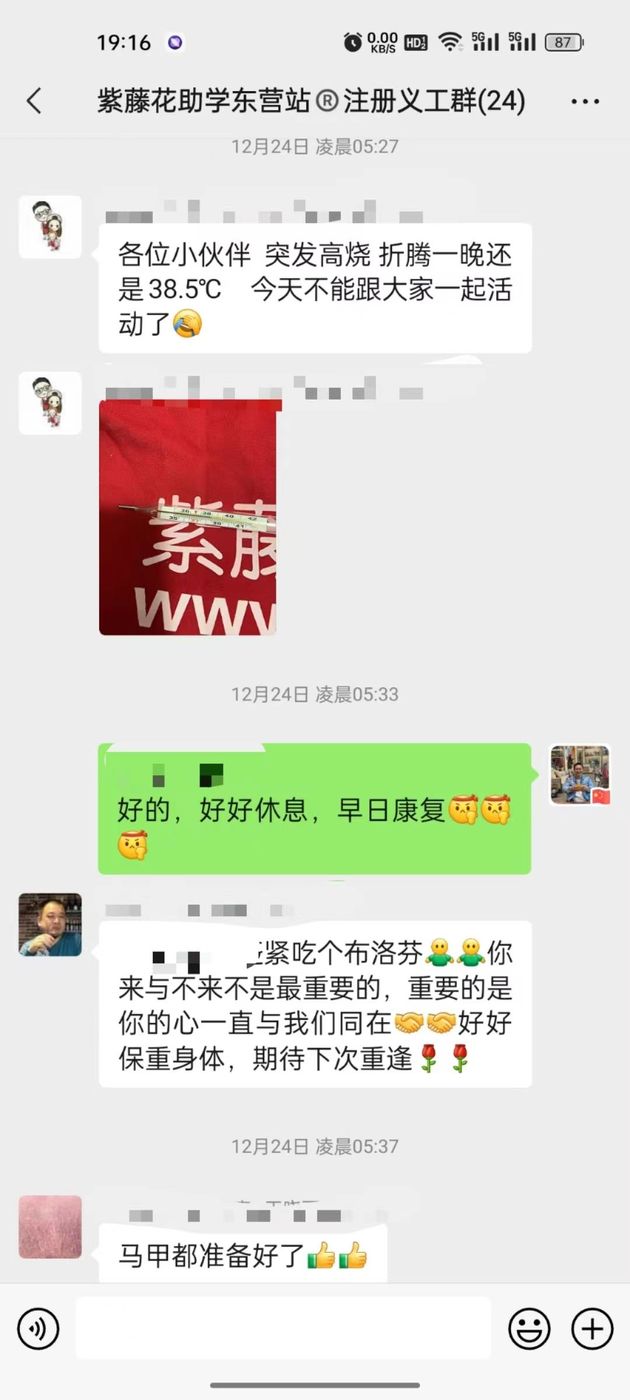This screenshot has width=630, height=1400.
Task: Focus the message text field
Action: coord(283,1328)
